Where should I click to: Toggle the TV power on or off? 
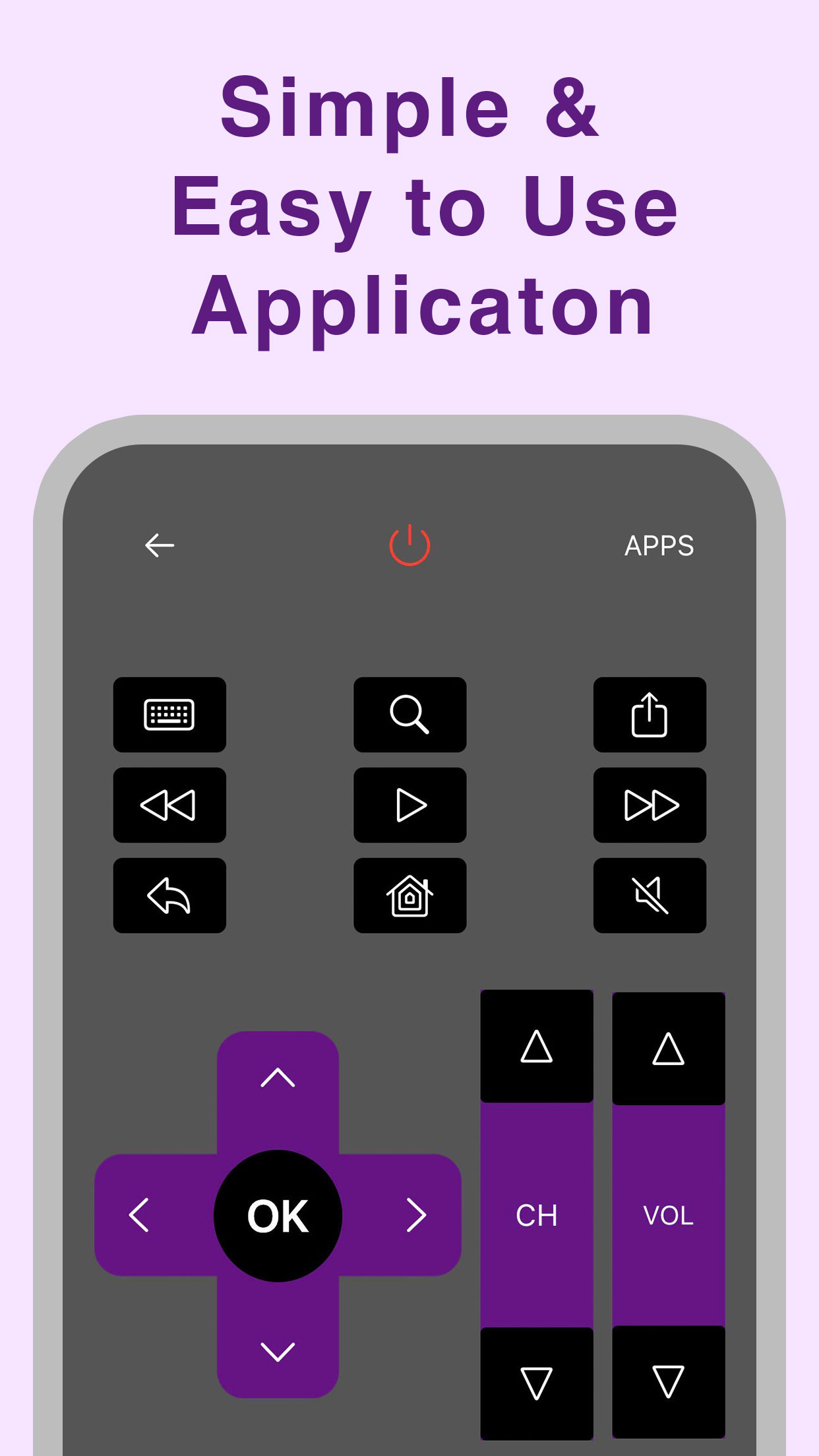[409, 545]
